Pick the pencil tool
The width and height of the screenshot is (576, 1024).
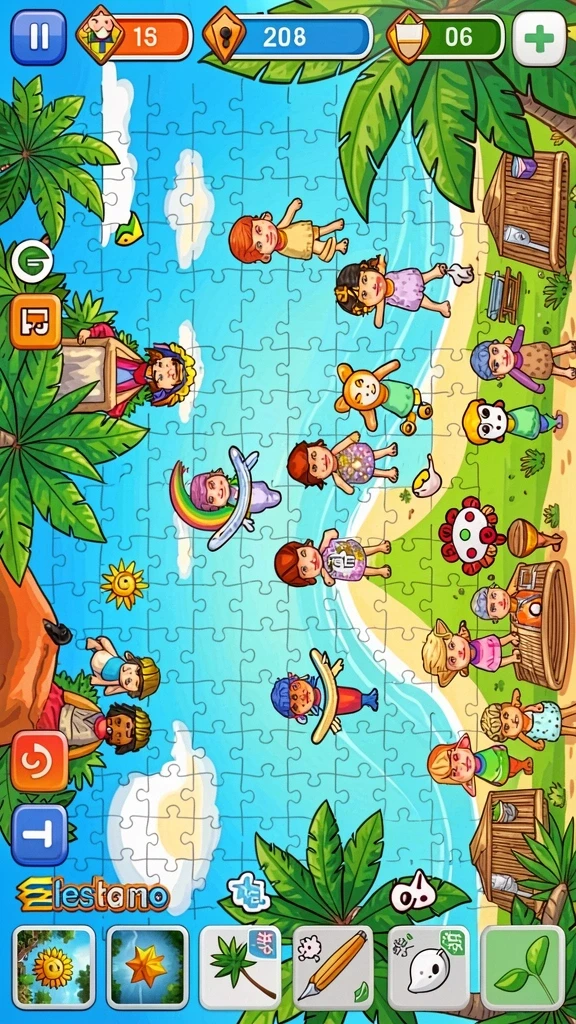(x=333, y=967)
